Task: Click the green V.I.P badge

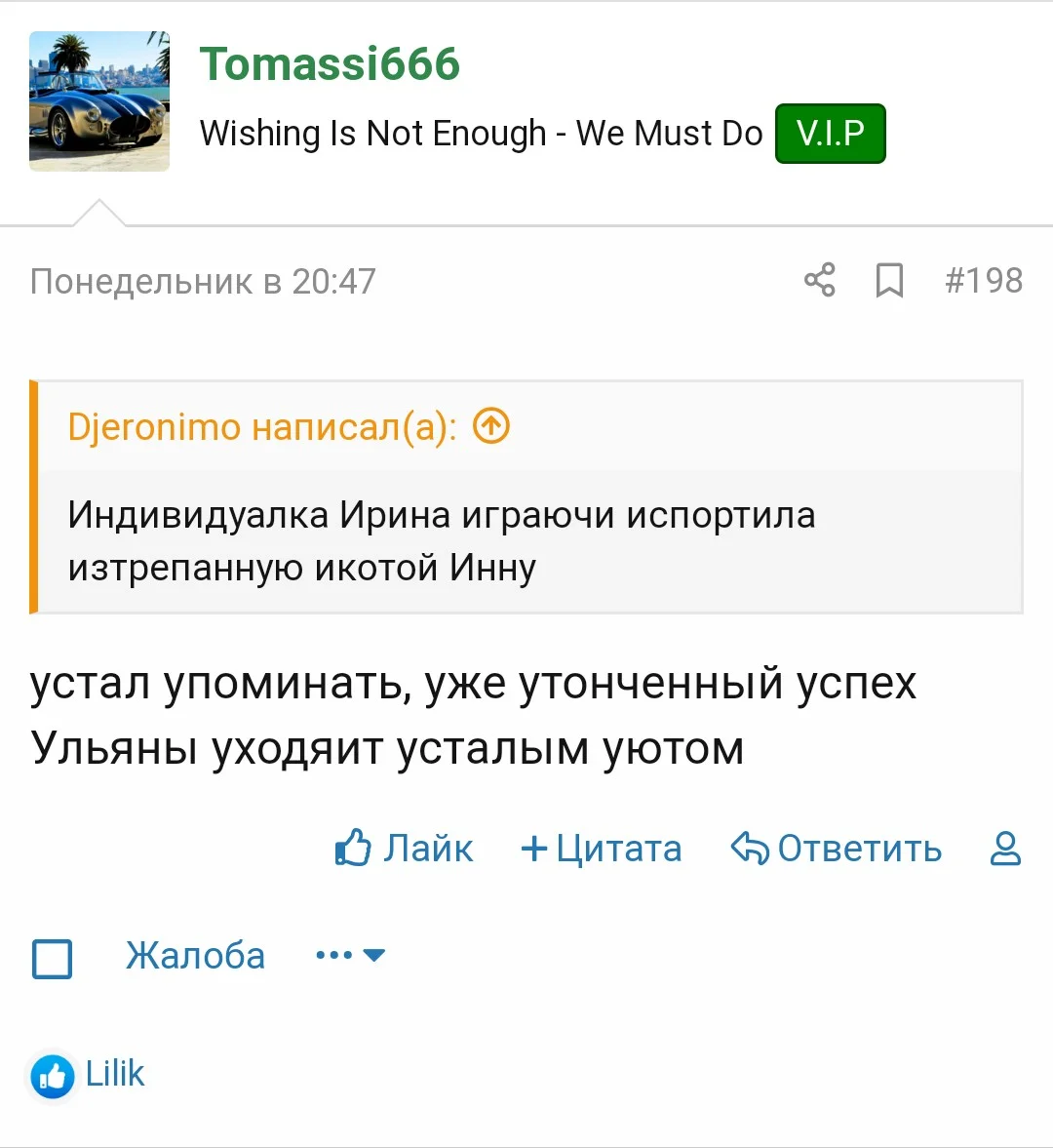Action: tap(830, 133)
